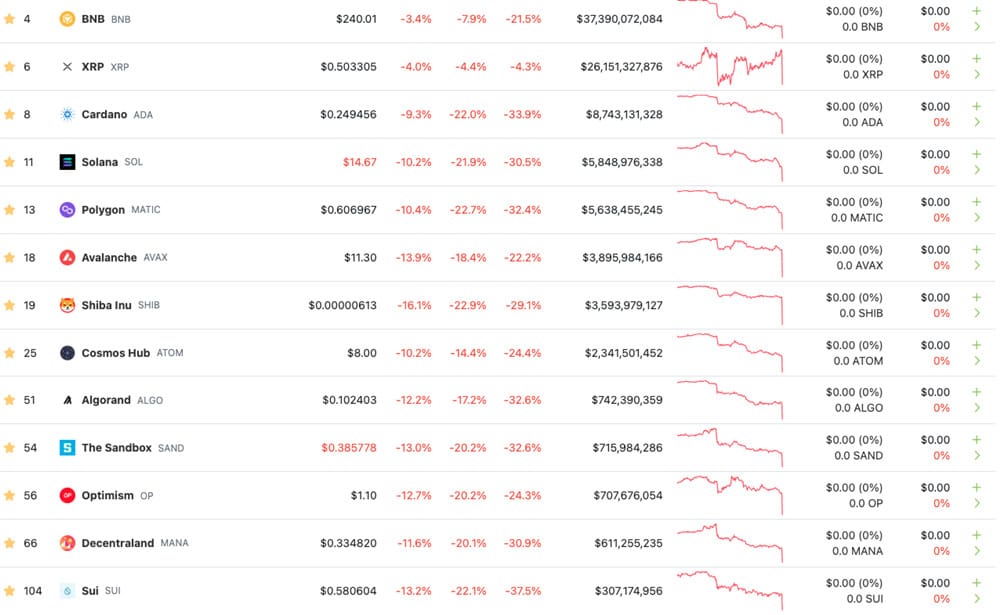
Task: Remove Avalanche star from favorites
Action: pos(9,258)
